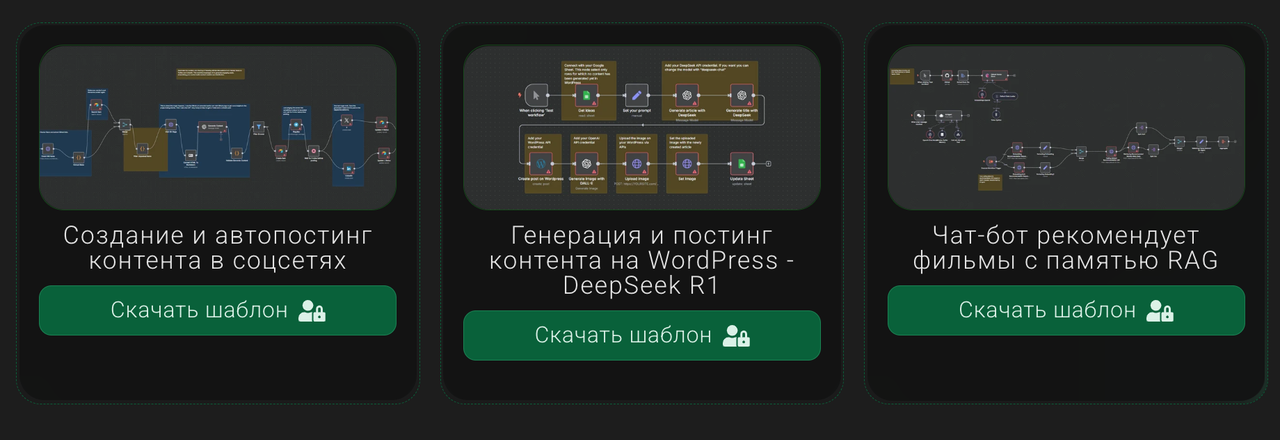Screen dimensions: 1280x440
Task: Open the RAG movie chatbot workflow preview
Action: click(1065, 127)
